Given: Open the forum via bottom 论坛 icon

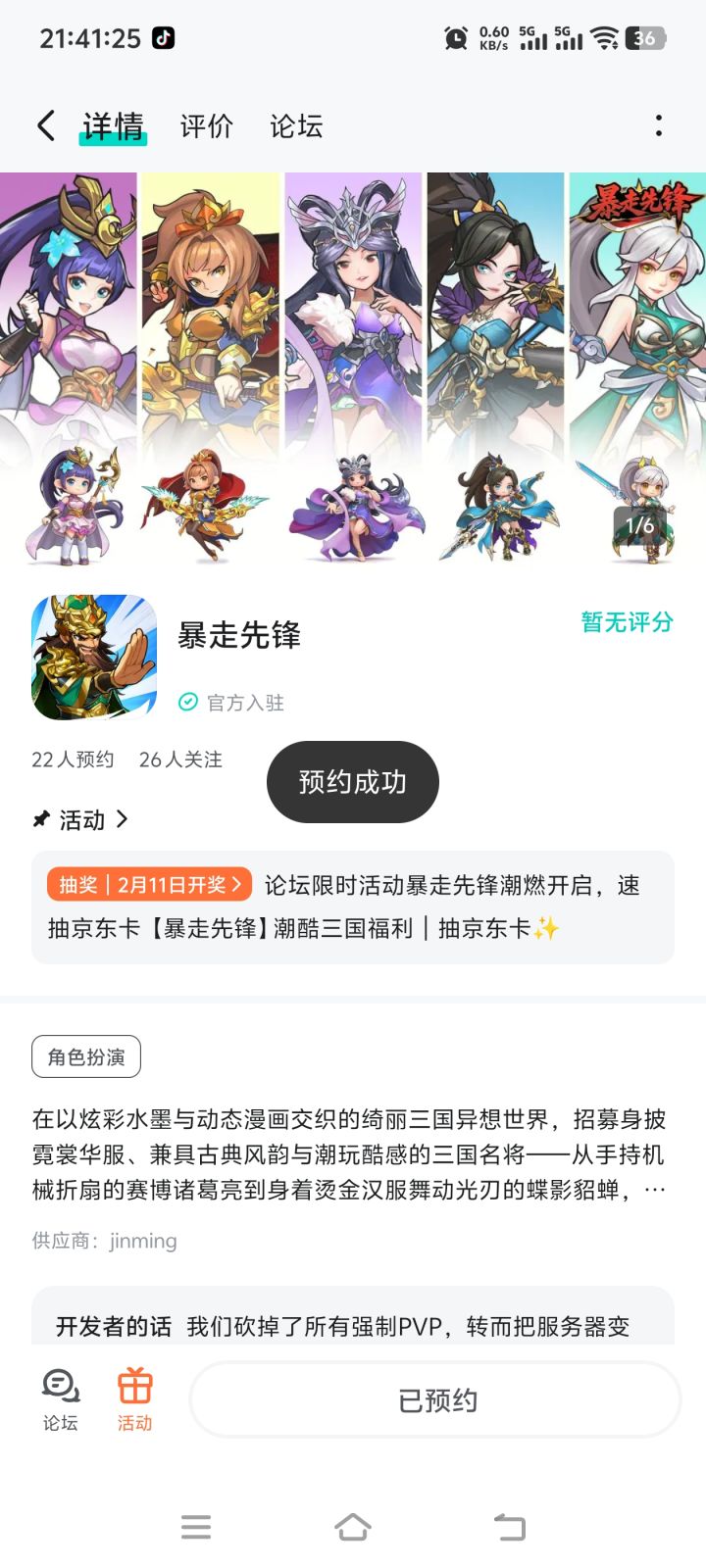Looking at the screenshot, I should pyautogui.click(x=59, y=1399).
